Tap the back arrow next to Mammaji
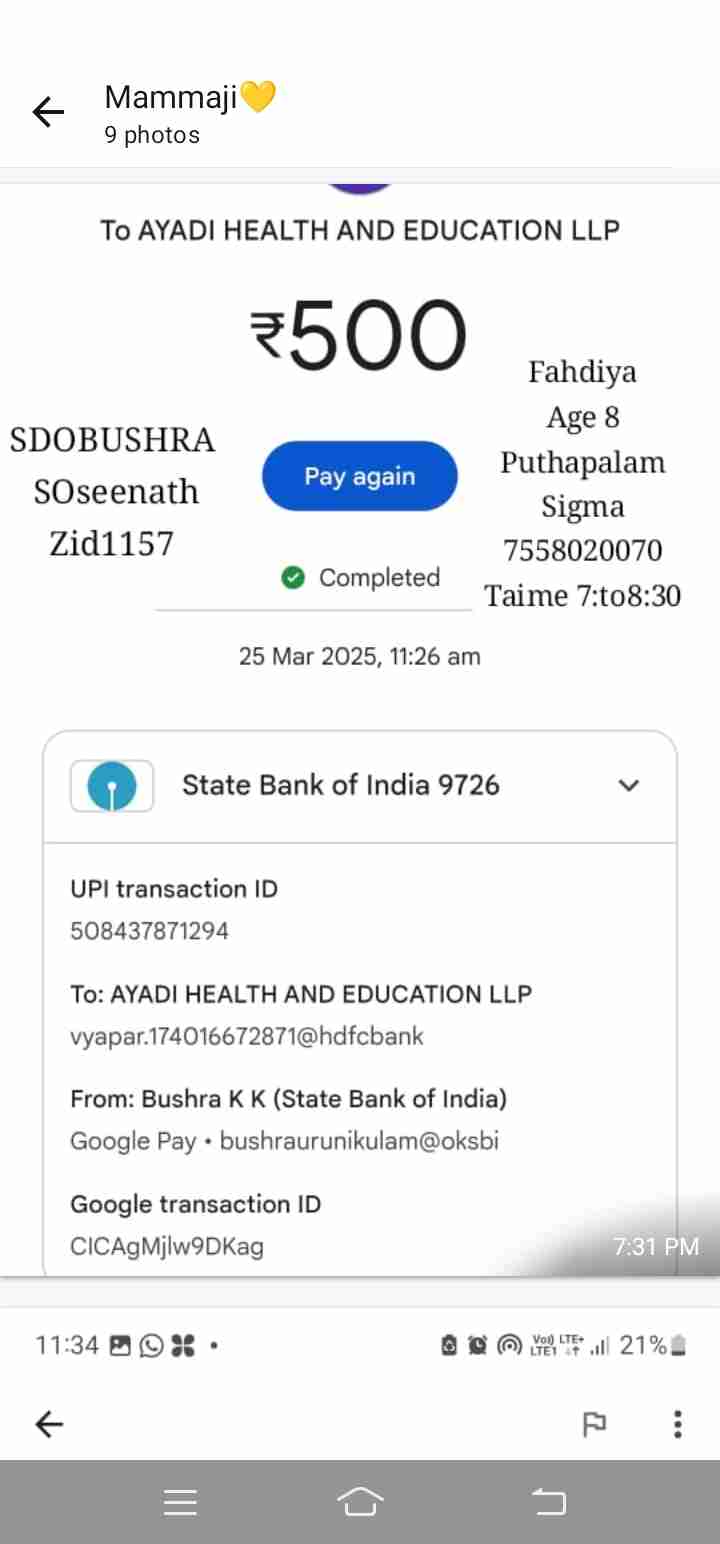This screenshot has height=1544, width=720. (x=48, y=112)
